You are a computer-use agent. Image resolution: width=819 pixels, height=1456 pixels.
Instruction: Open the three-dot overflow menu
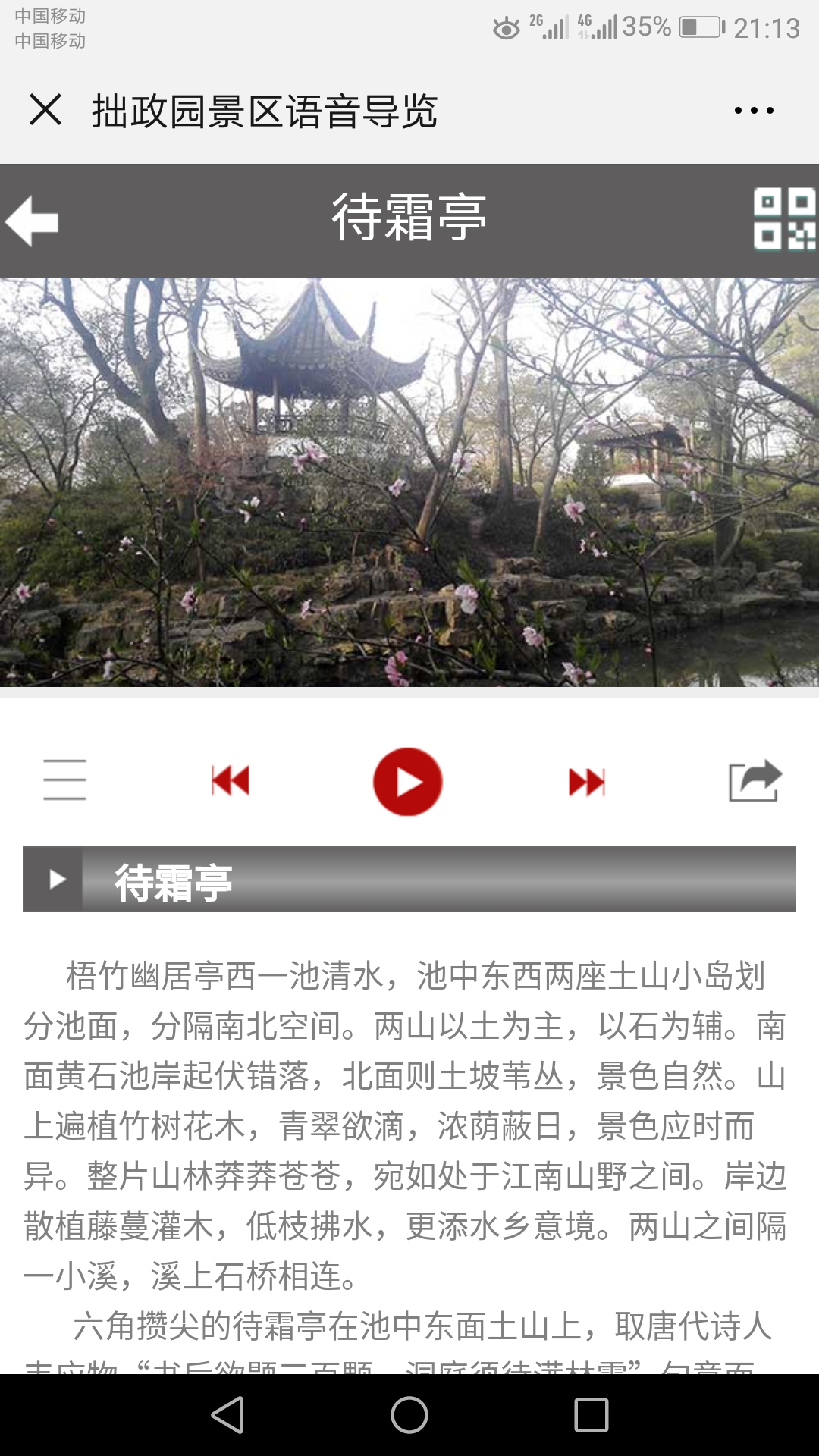point(754,111)
